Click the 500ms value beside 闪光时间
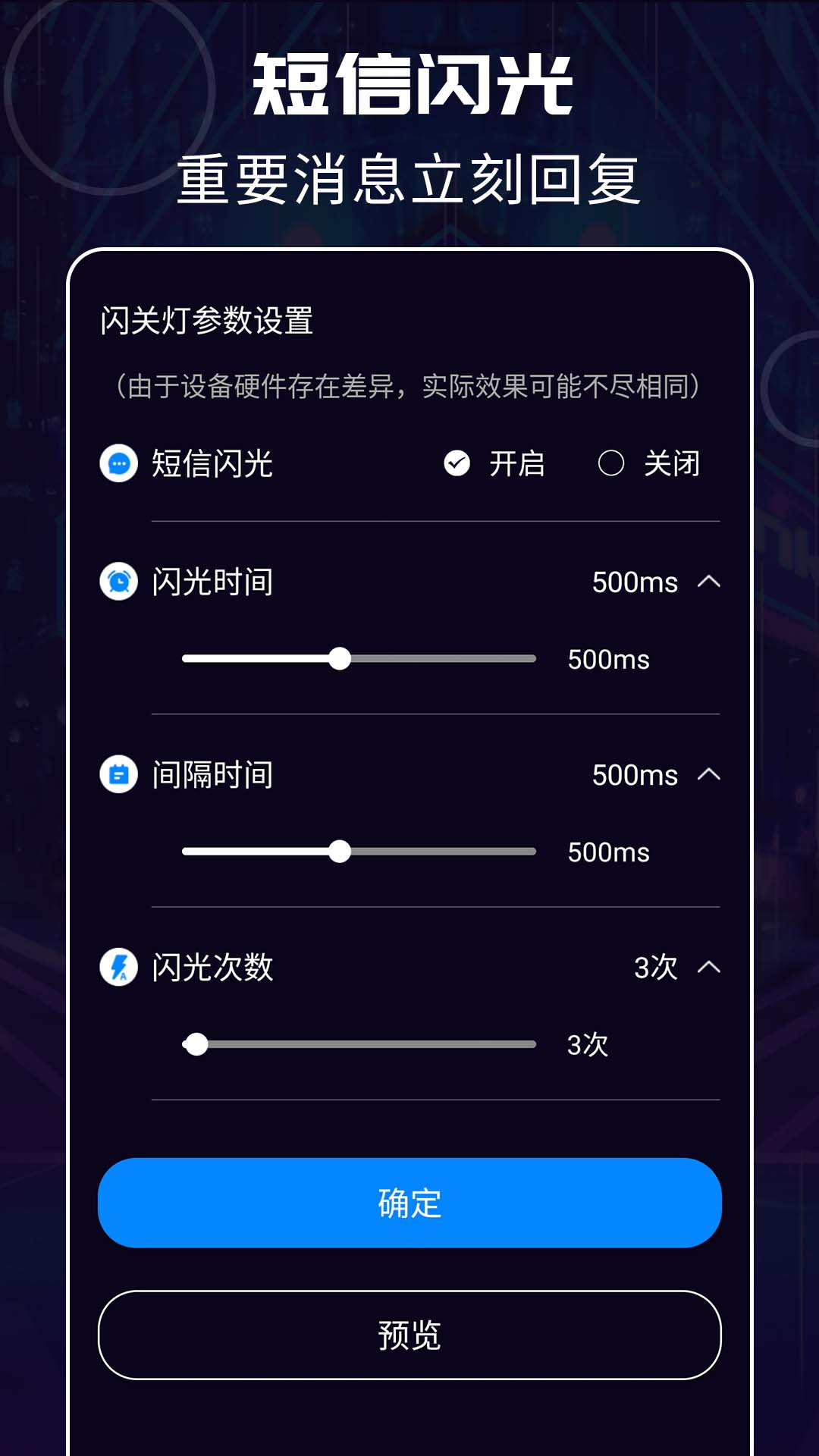This screenshot has width=819, height=1456. (635, 582)
